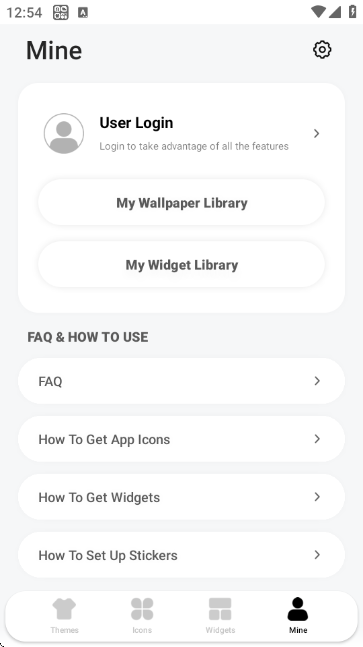Open How To Get Widgets
The height and width of the screenshot is (647, 363).
pyautogui.click(x=182, y=497)
